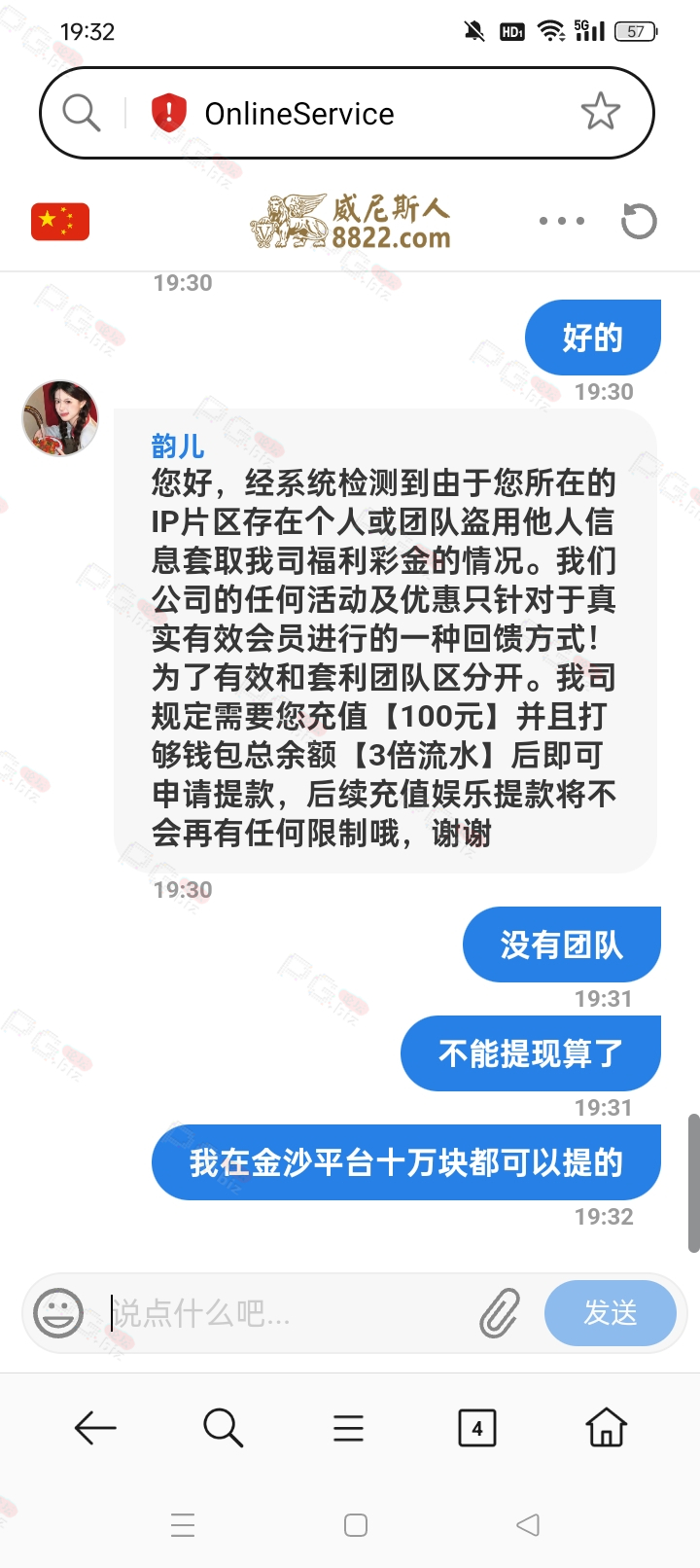The width and height of the screenshot is (700, 1568).
Task: Bookmark this page with the star icon
Action: point(600,113)
